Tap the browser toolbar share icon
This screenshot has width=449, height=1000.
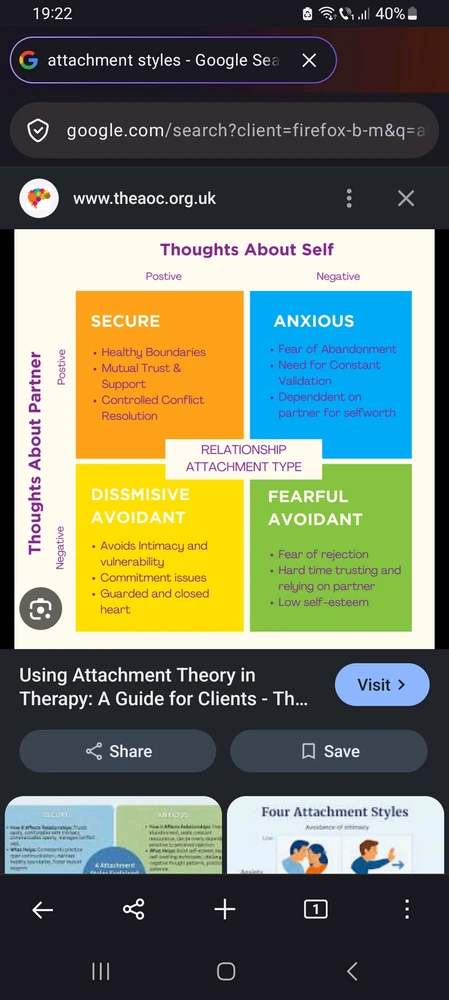(x=133, y=909)
